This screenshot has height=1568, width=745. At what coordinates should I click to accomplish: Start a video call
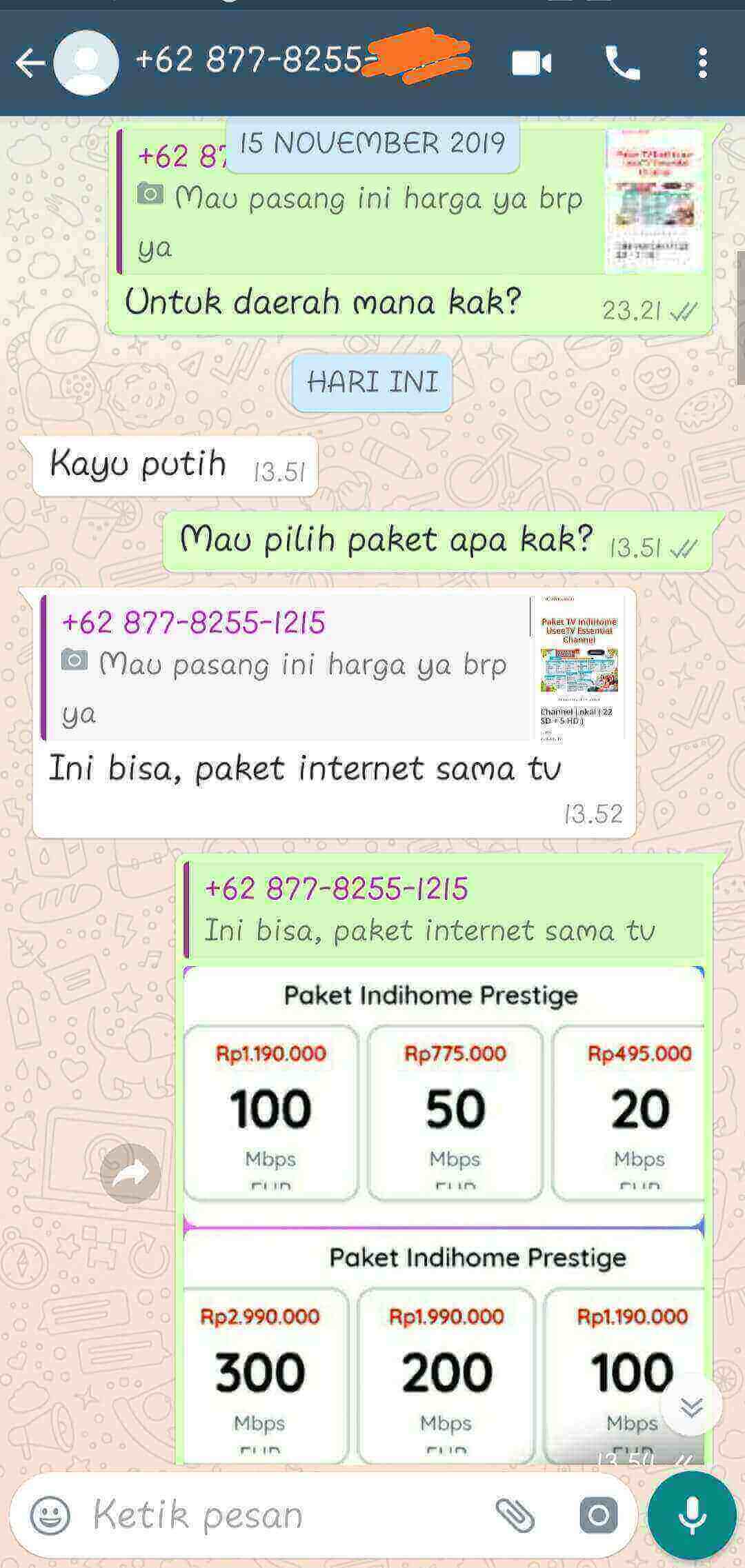pyautogui.click(x=532, y=63)
